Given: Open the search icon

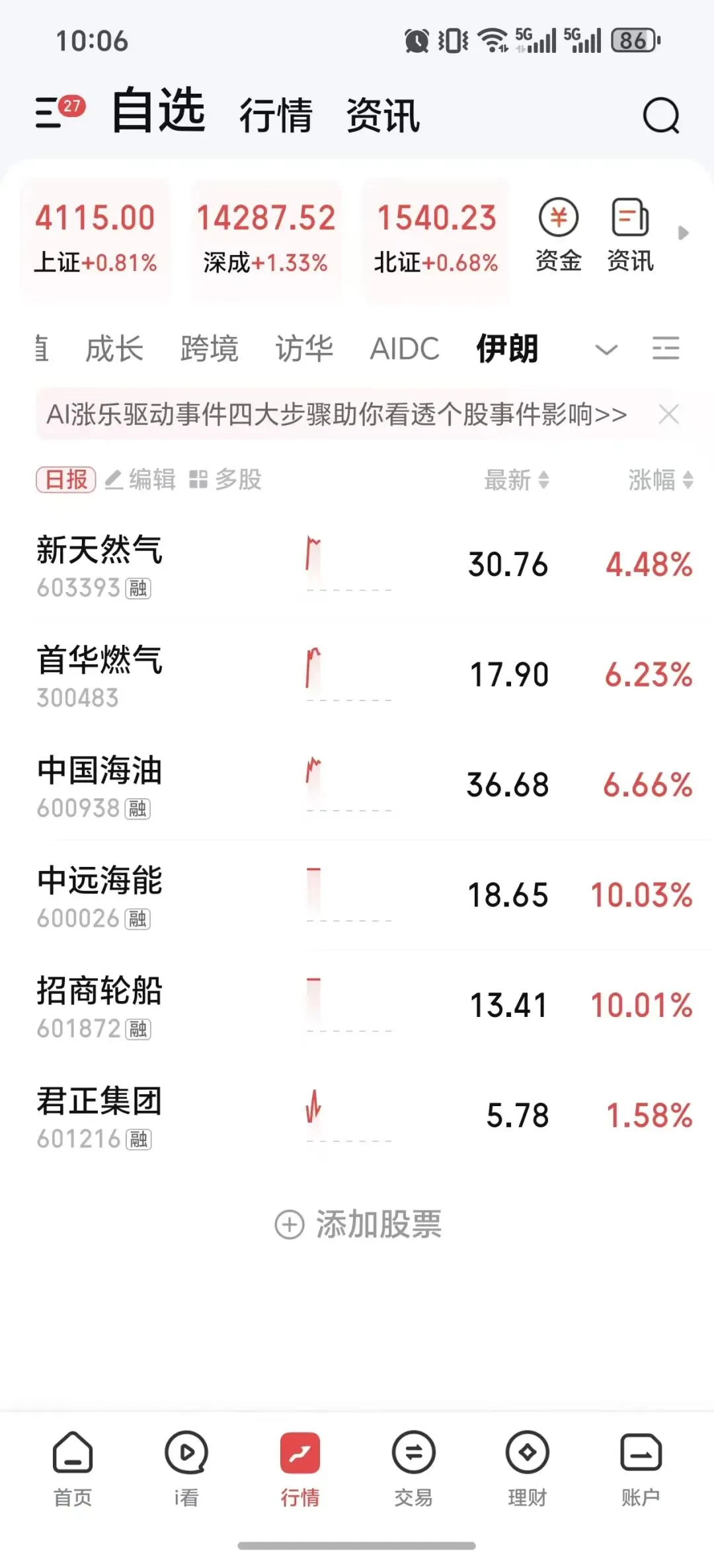Looking at the screenshot, I should tap(660, 116).
